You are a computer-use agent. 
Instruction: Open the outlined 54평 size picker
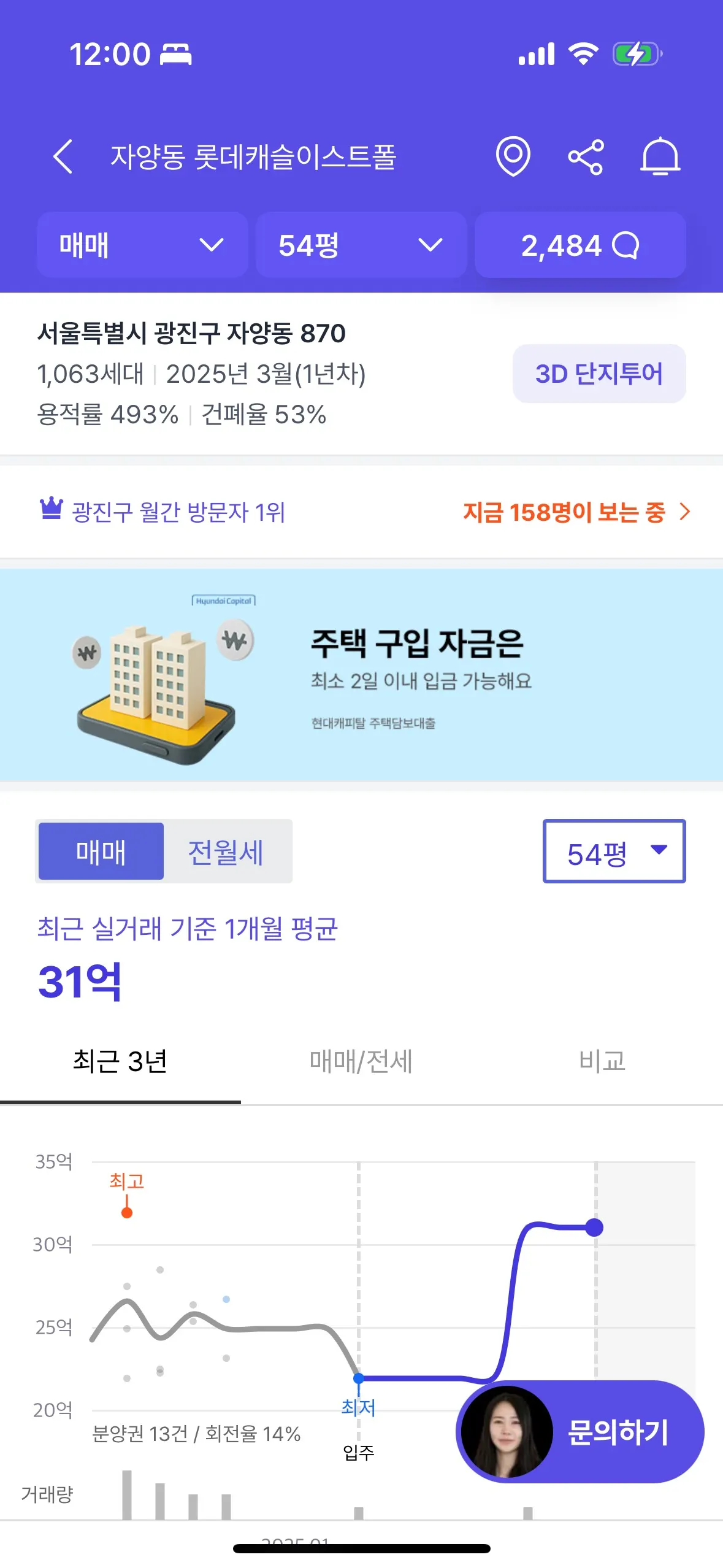pyautogui.click(x=613, y=851)
